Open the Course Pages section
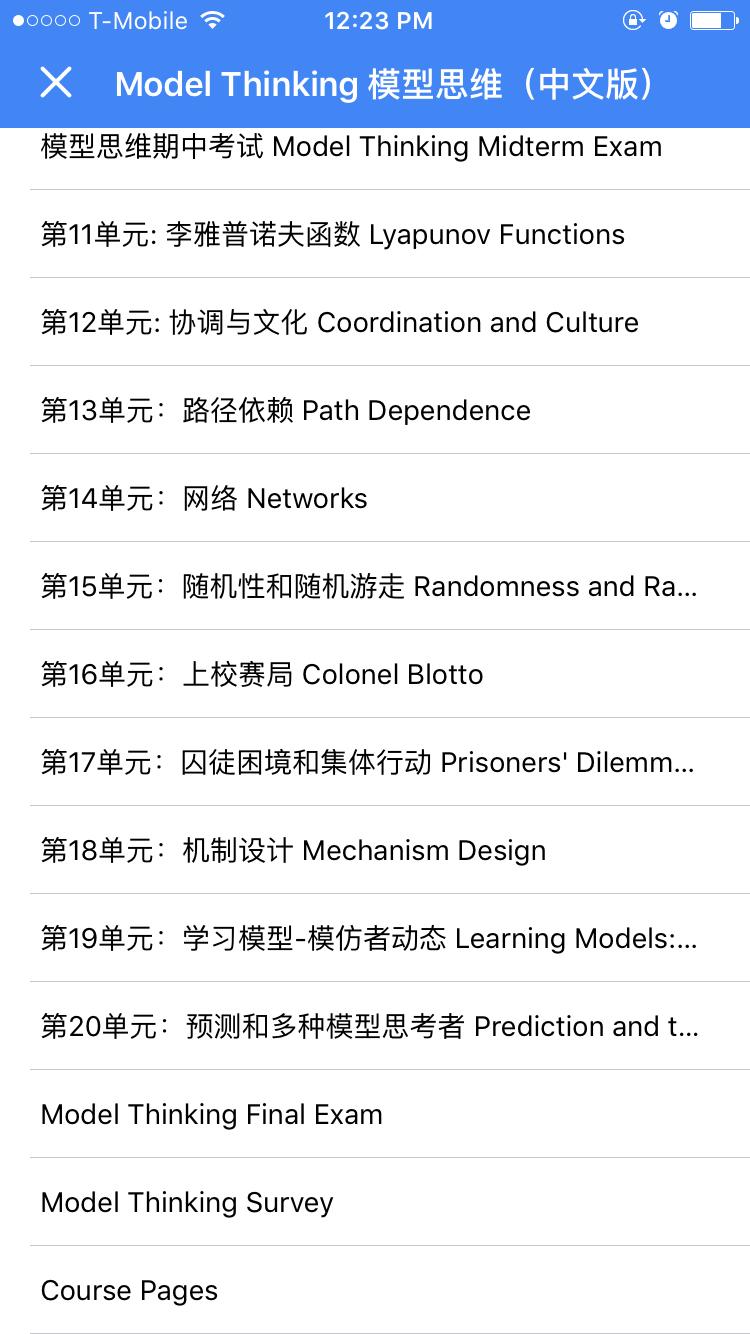This screenshot has height=1334, width=750. (x=128, y=1291)
